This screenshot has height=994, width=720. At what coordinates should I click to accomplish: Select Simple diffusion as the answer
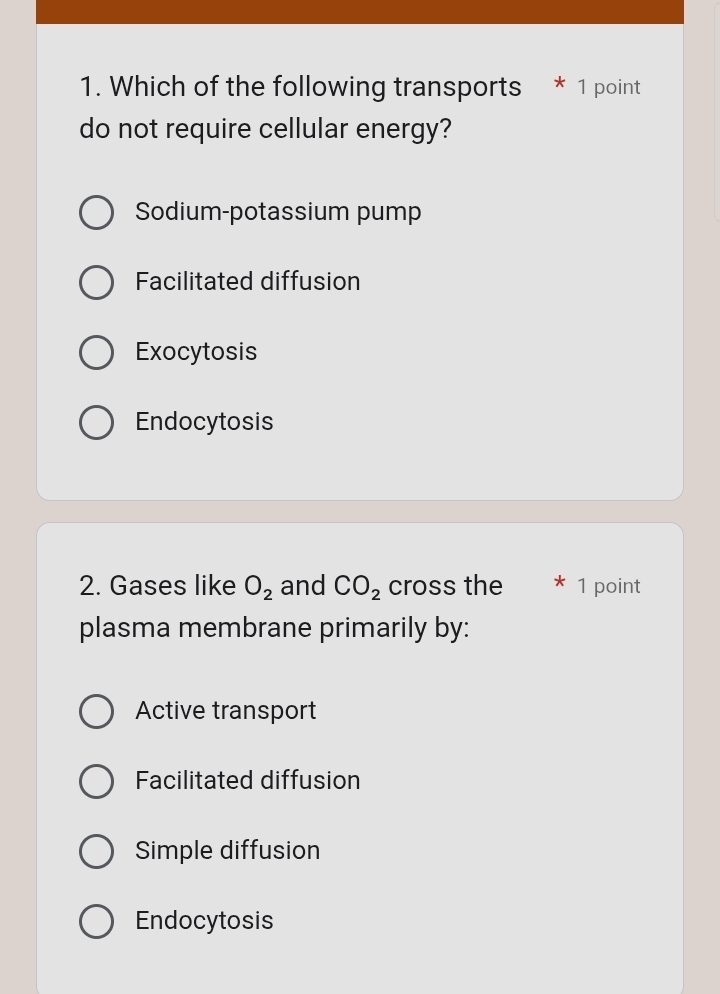(x=97, y=851)
